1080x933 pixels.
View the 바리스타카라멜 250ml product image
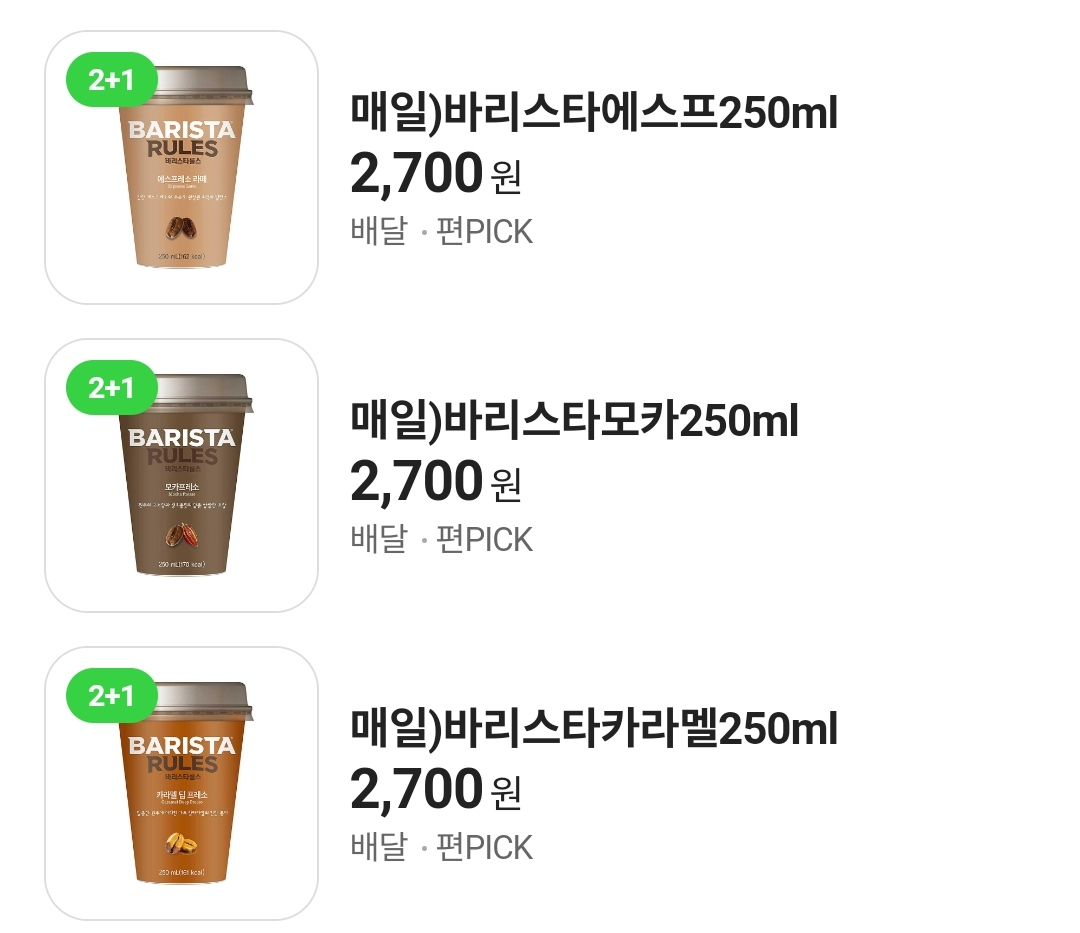coord(182,783)
